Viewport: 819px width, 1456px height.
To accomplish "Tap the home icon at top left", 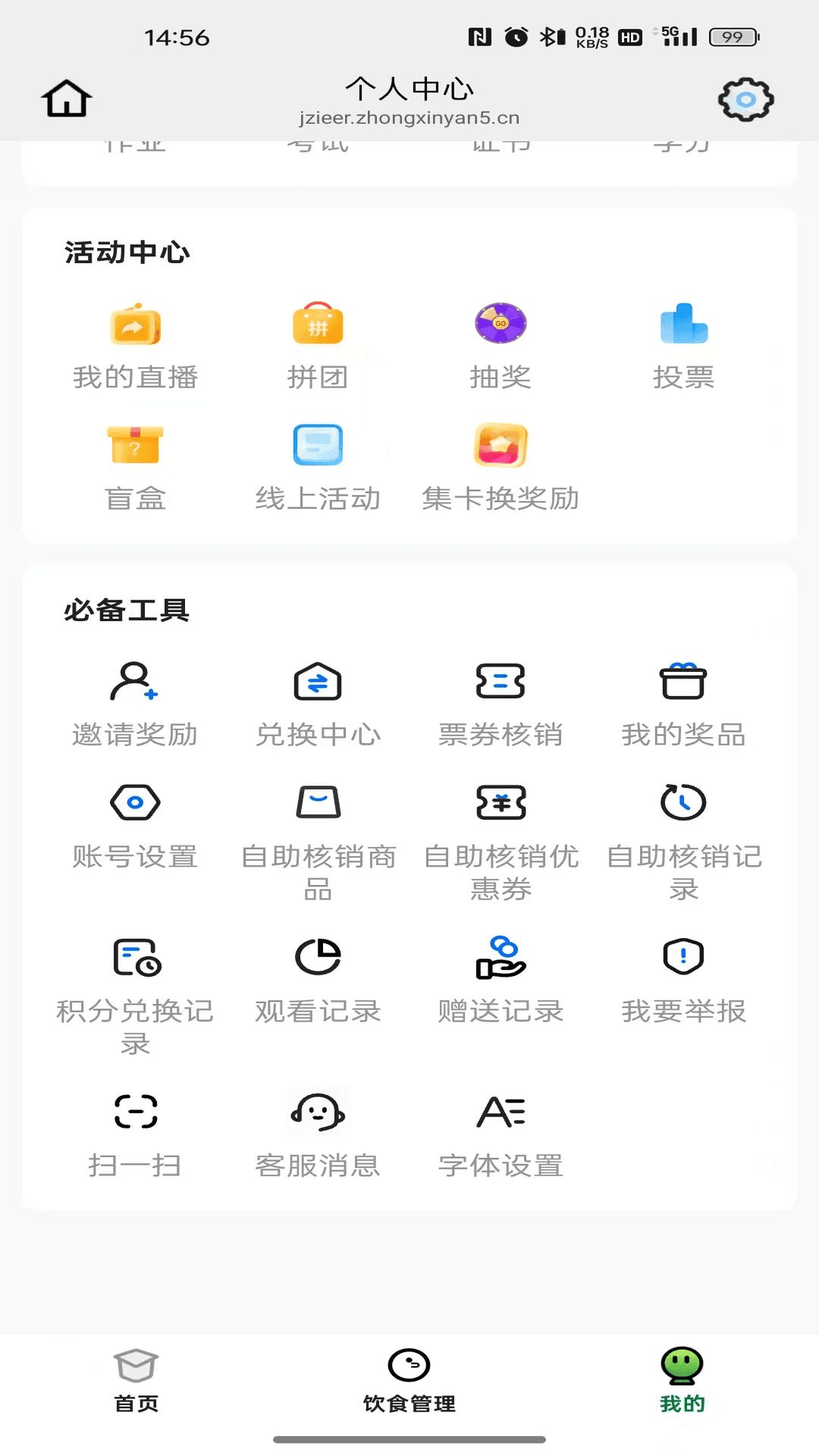I will point(67,98).
